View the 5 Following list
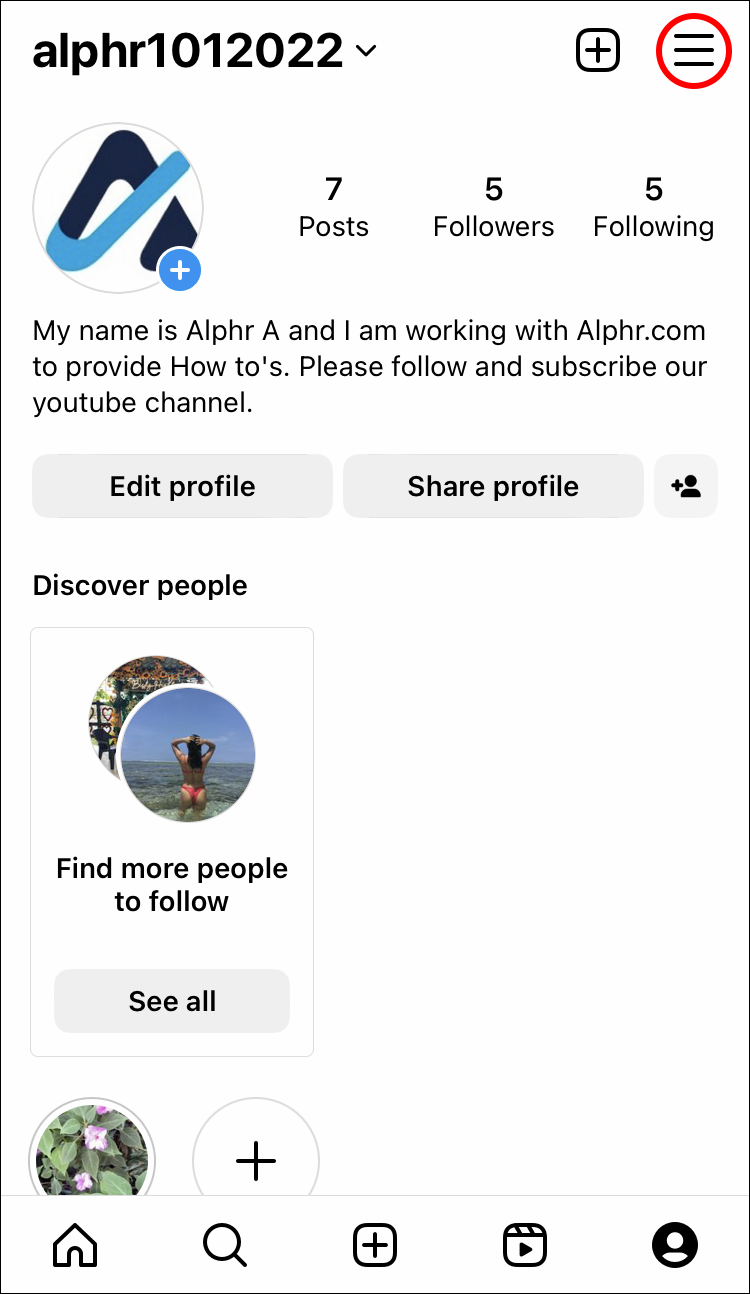This screenshot has height=1294, width=750. 653,208
